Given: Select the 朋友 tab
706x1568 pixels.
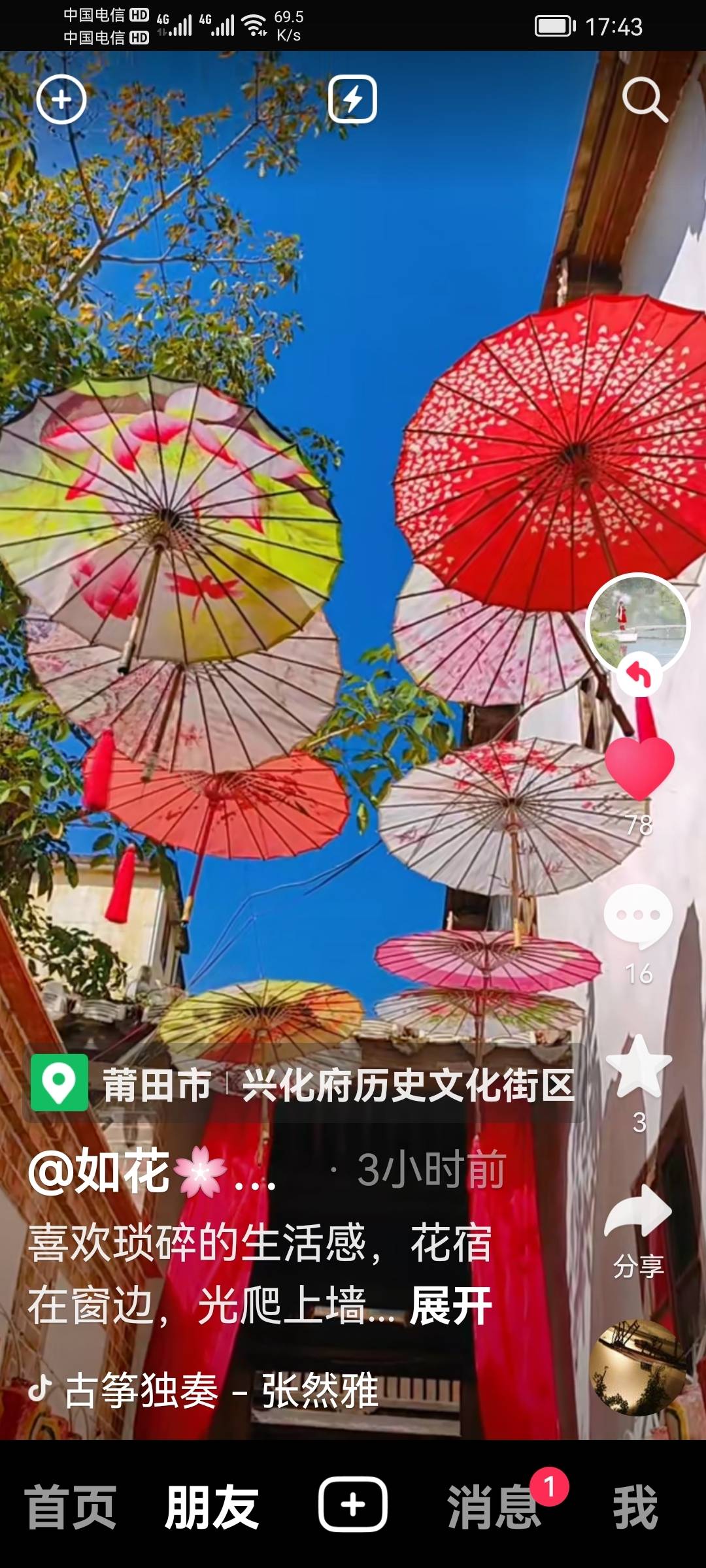Looking at the screenshot, I should tap(212, 1506).
